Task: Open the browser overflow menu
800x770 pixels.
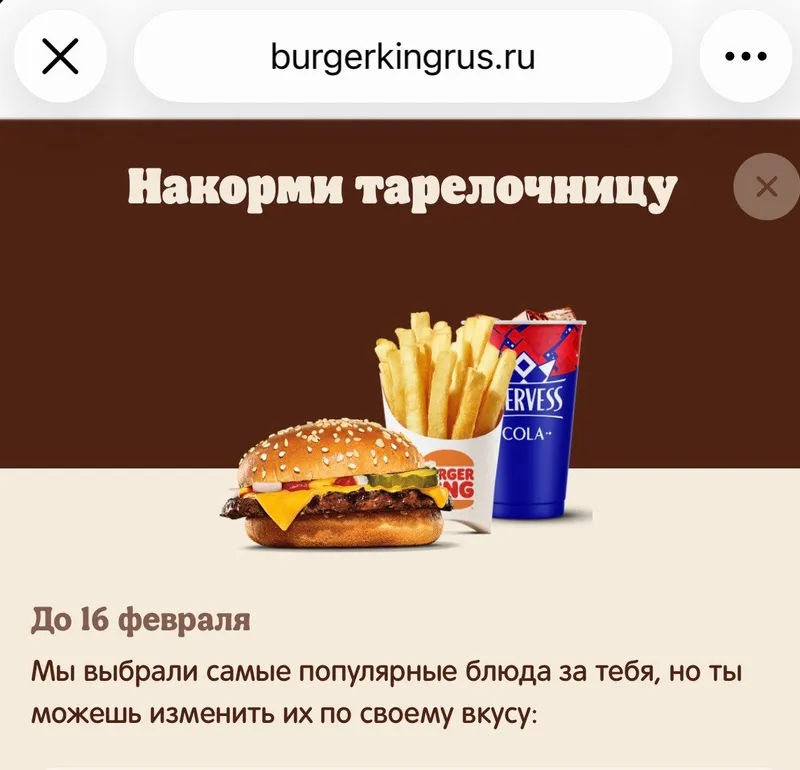Action: coord(745,57)
